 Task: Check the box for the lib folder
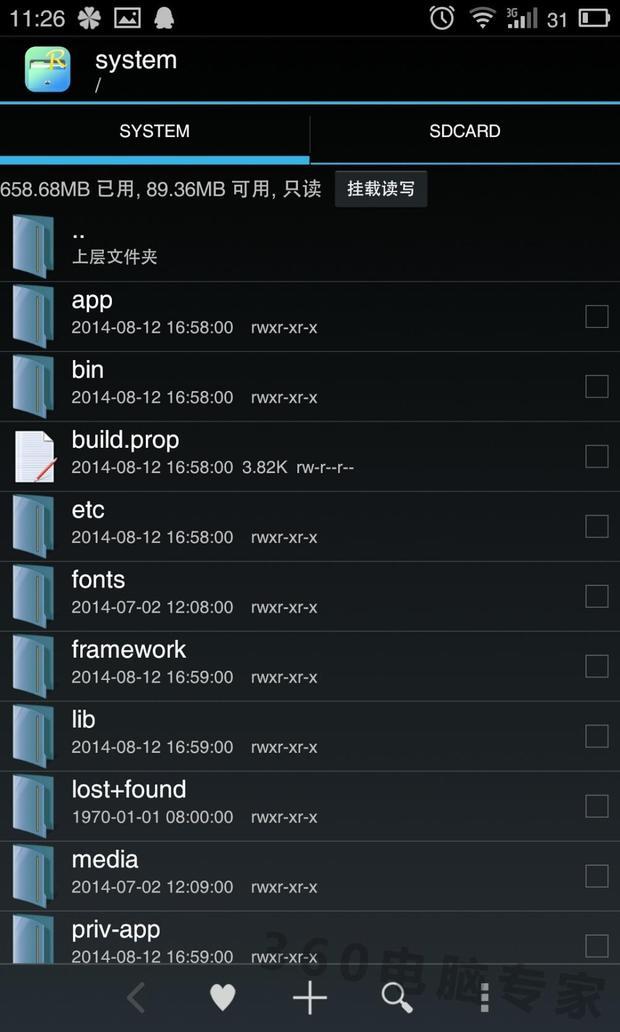pos(596,736)
